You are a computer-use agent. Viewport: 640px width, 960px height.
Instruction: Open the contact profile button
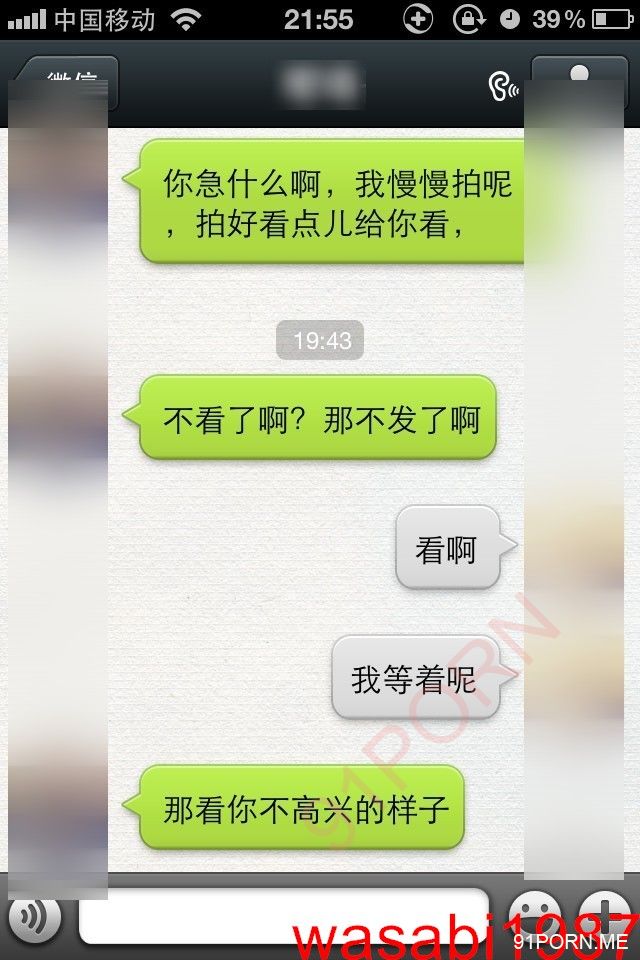coord(578,82)
